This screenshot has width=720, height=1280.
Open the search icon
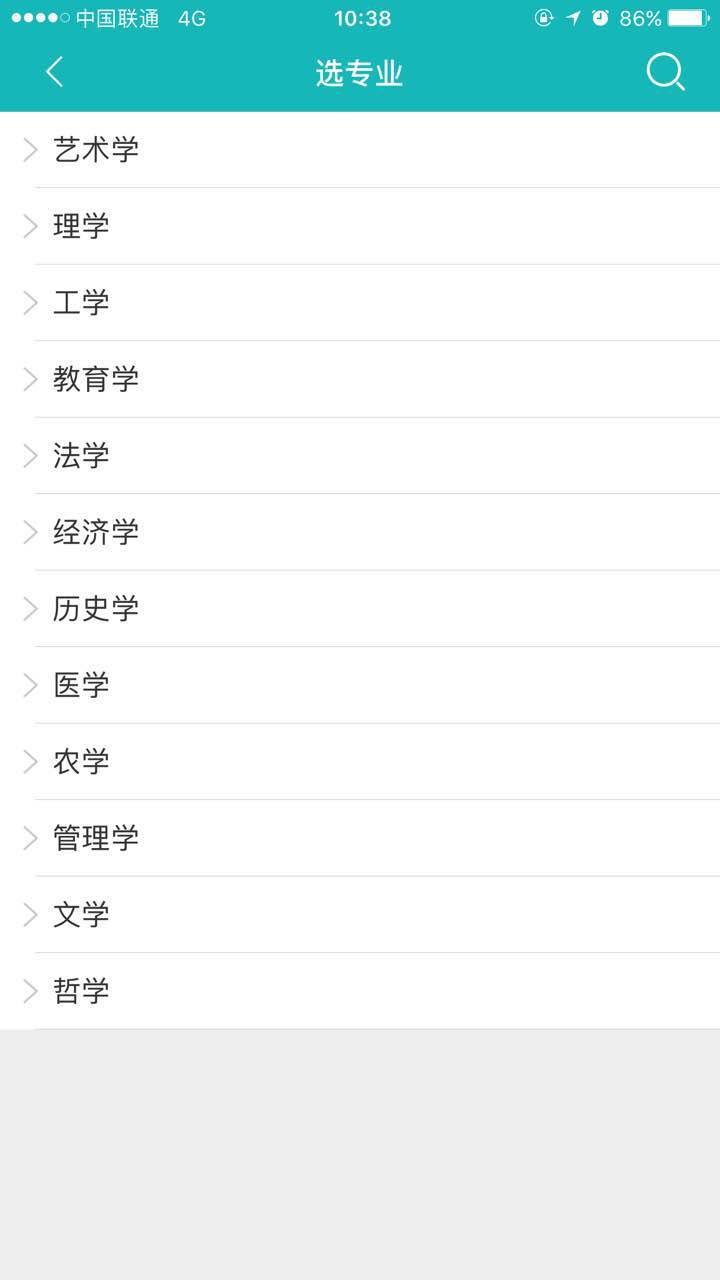pos(665,72)
